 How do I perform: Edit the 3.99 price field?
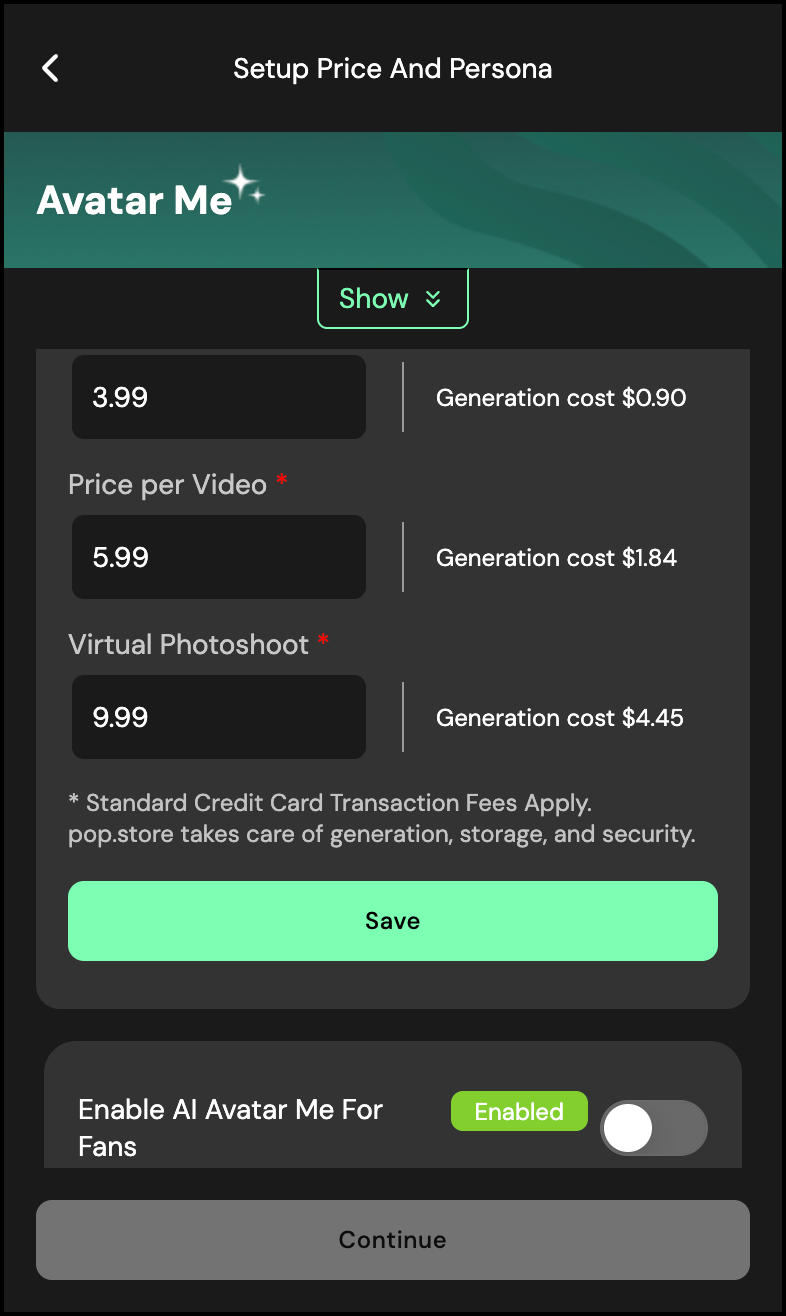click(218, 397)
